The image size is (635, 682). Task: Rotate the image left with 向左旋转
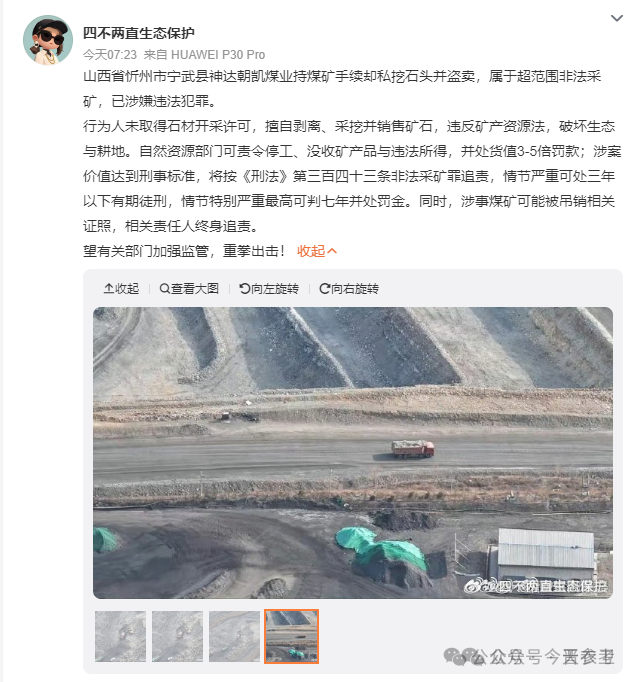point(269,288)
